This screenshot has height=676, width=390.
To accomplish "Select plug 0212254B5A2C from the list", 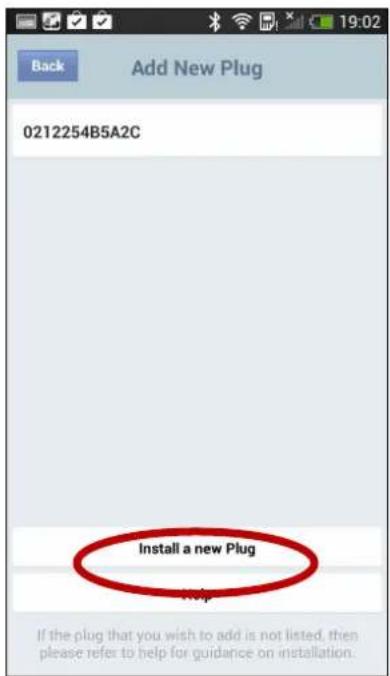I will (x=197, y=131).
